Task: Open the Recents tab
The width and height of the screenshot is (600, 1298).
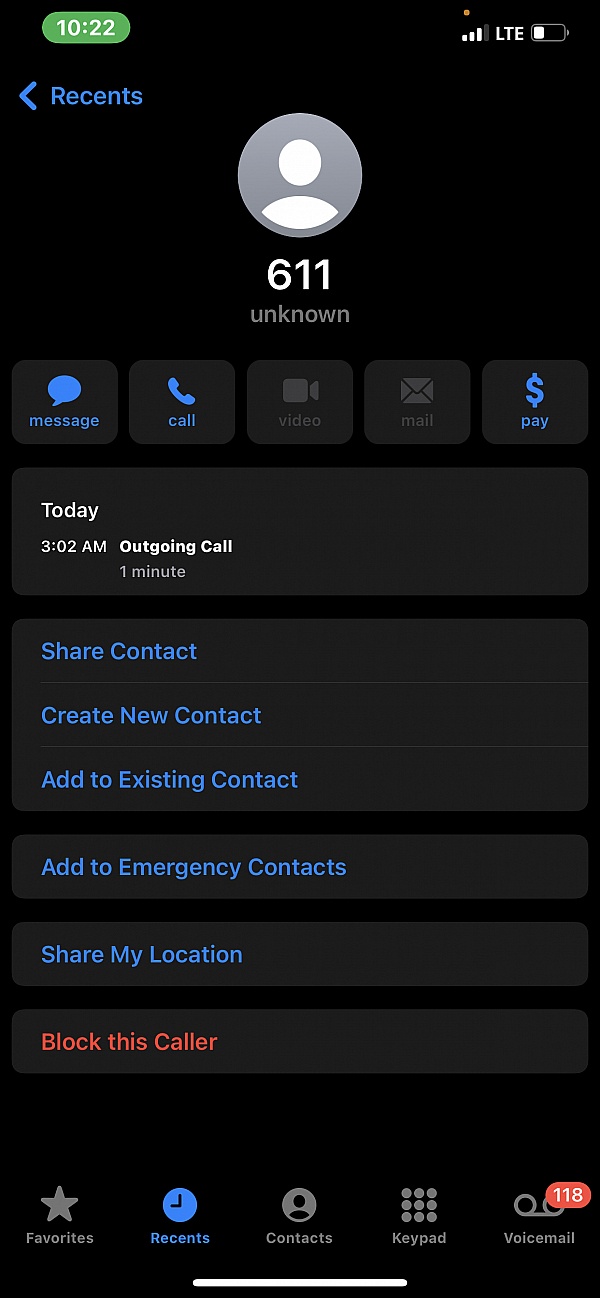Action: [180, 1216]
